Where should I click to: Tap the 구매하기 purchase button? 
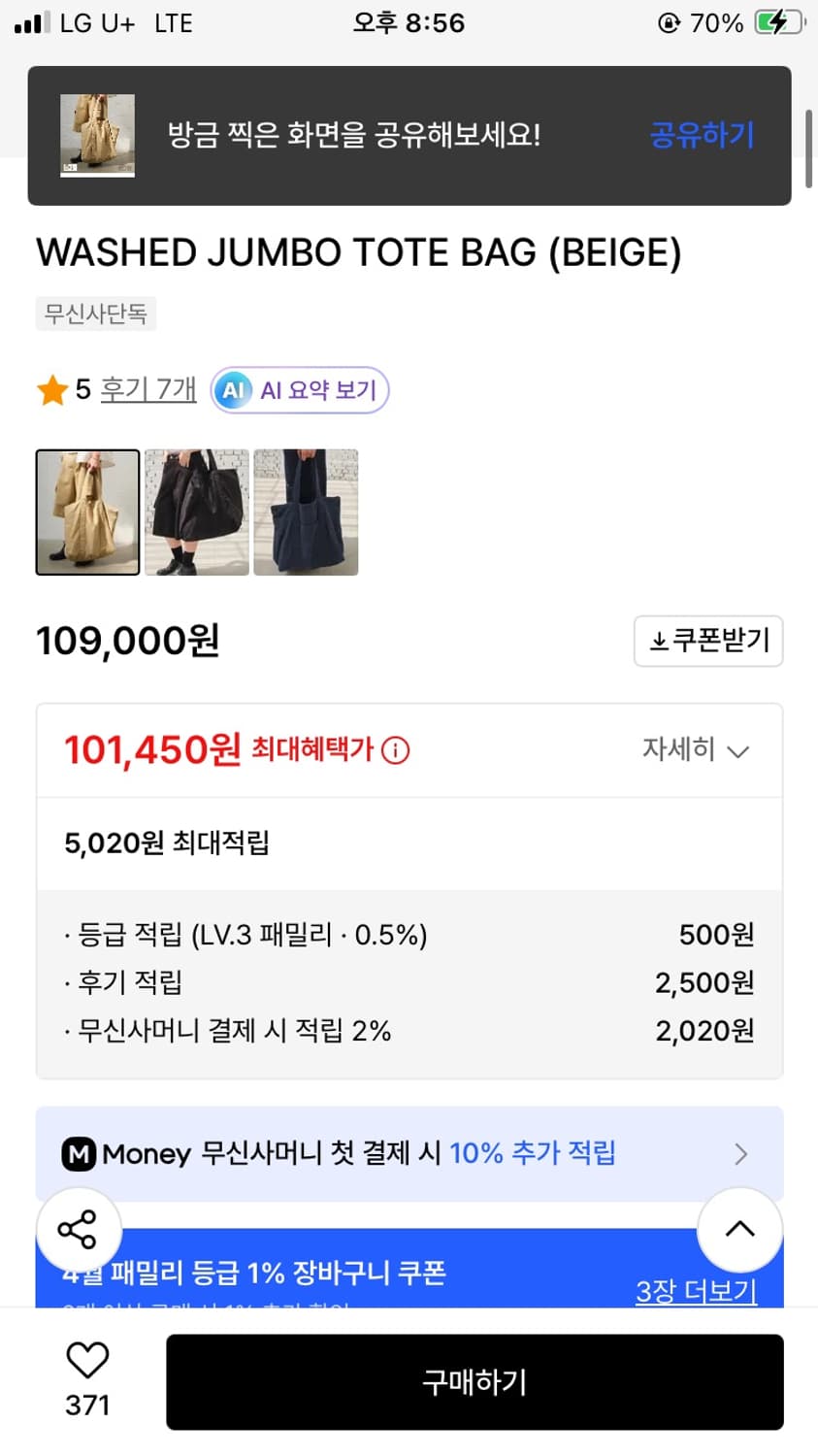pos(474,1381)
